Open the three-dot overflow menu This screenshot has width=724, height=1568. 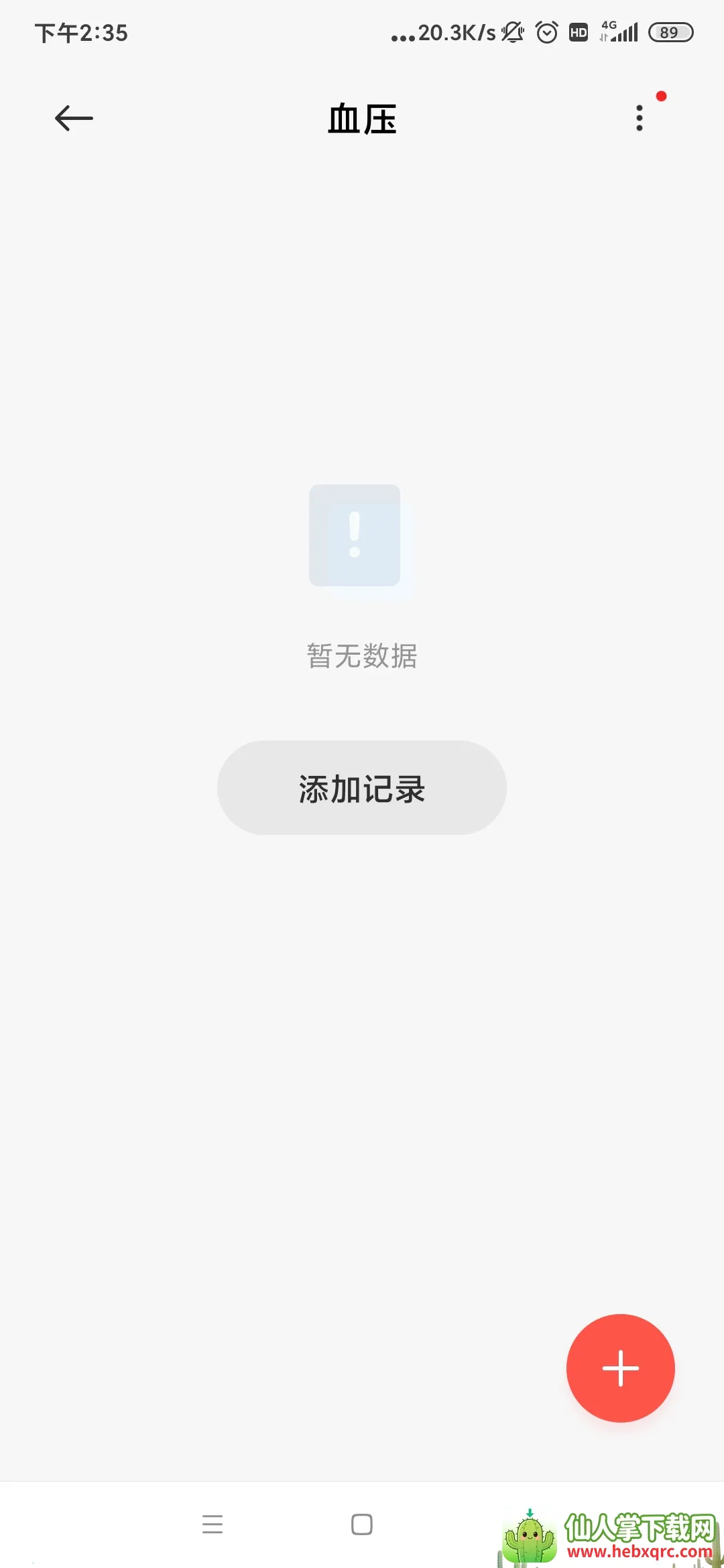(640, 119)
